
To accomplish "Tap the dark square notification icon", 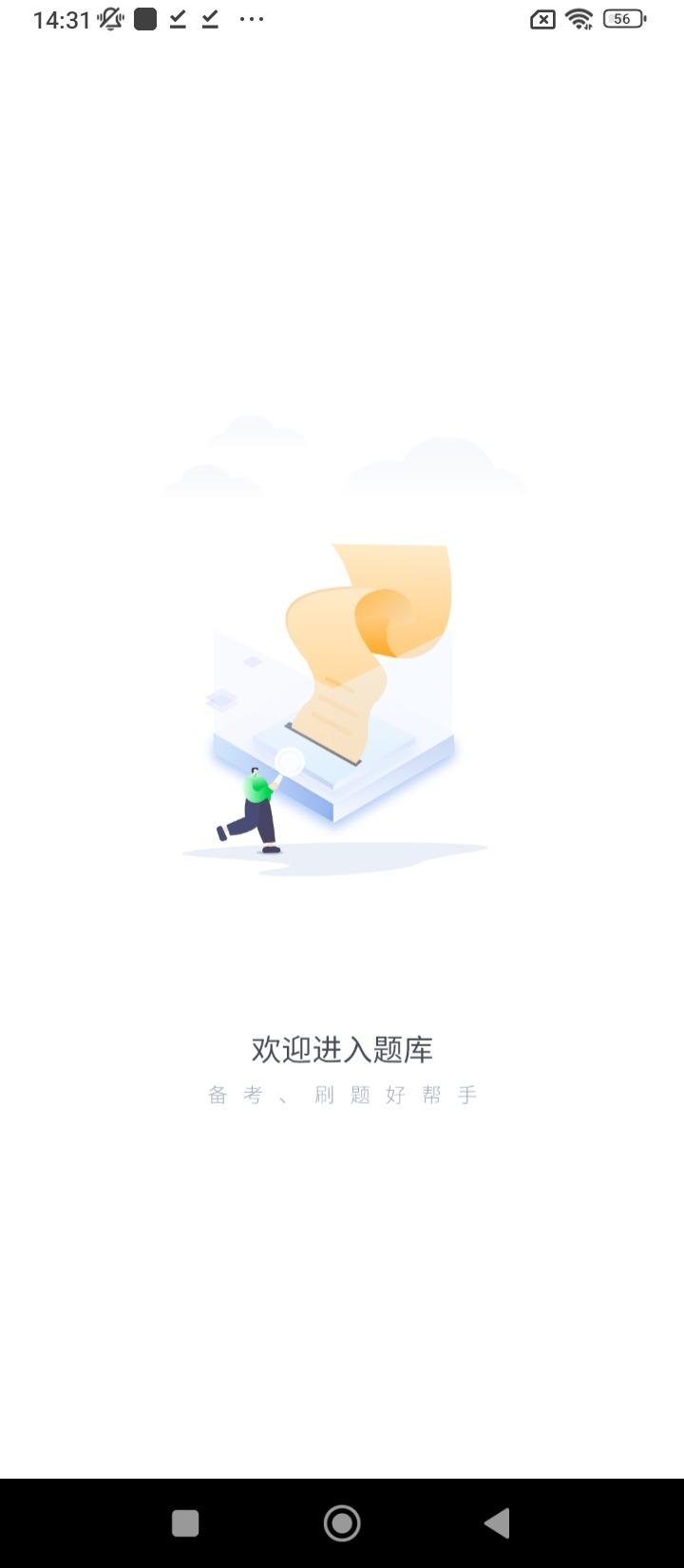I will click(144, 19).
